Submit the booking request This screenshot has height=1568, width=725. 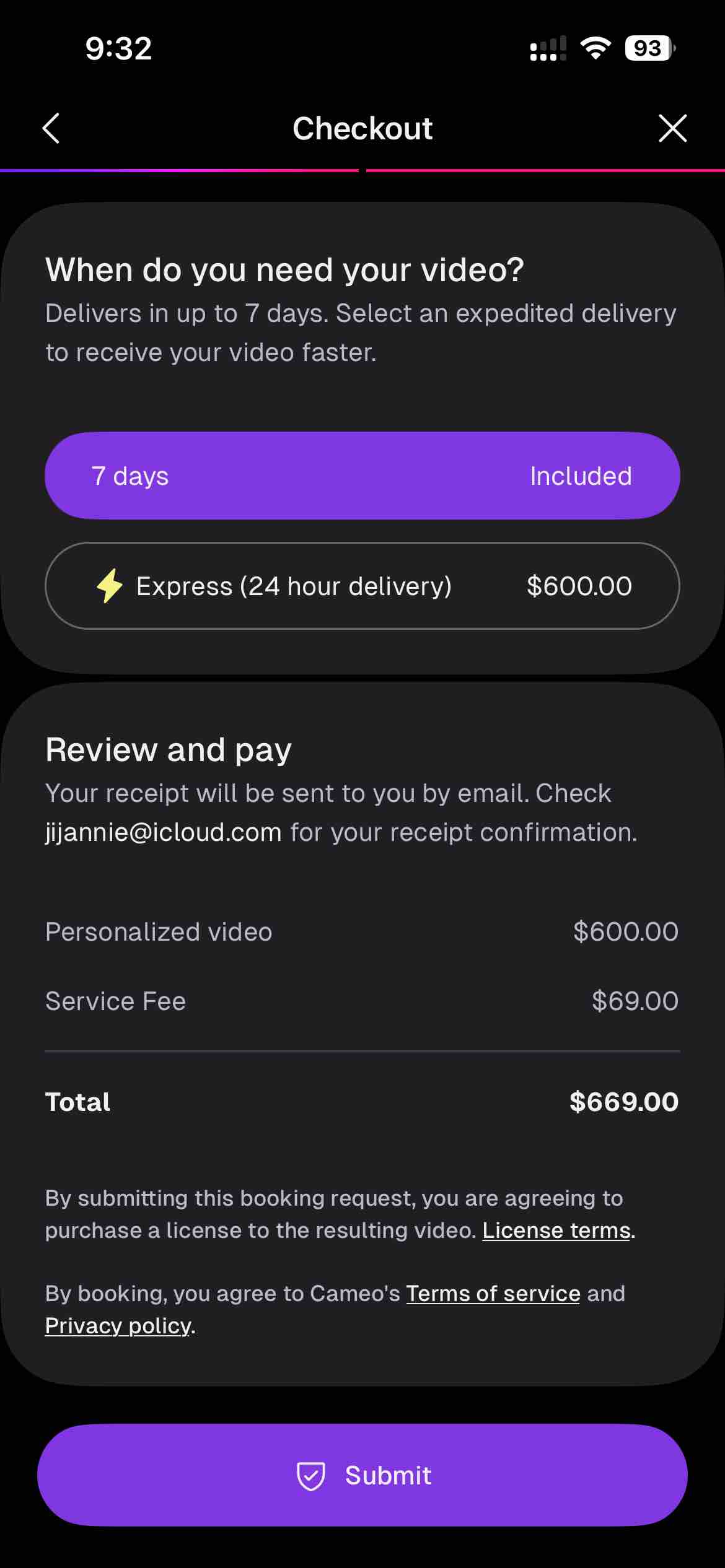(x=362, y=1475)
